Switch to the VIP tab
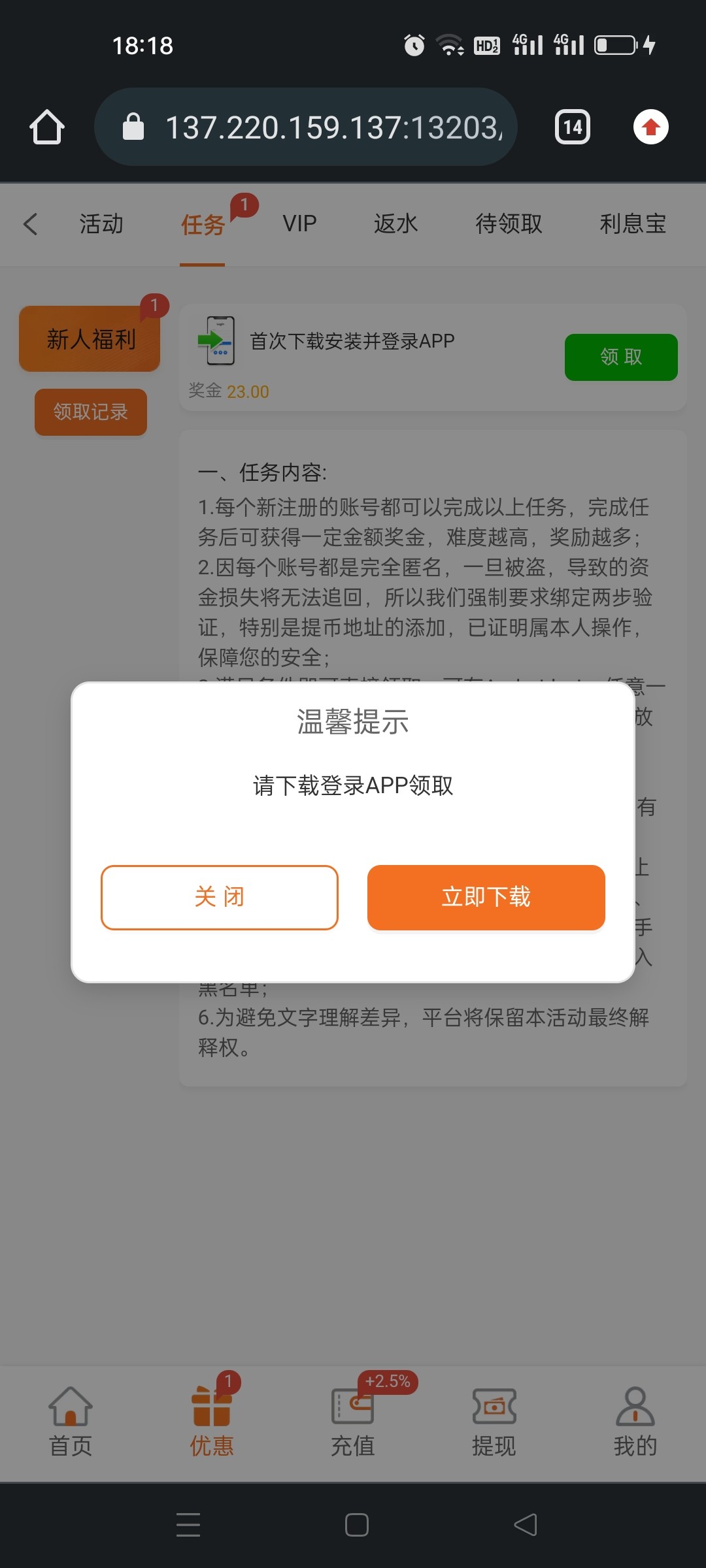 click(299, 223)
